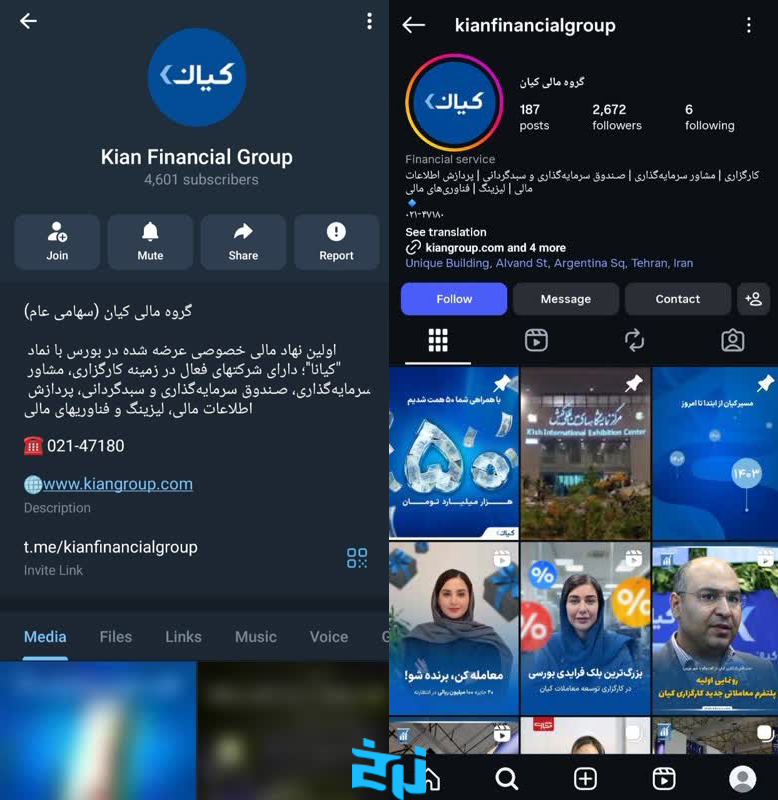Create a new post with the plus icon

point(584,779)
